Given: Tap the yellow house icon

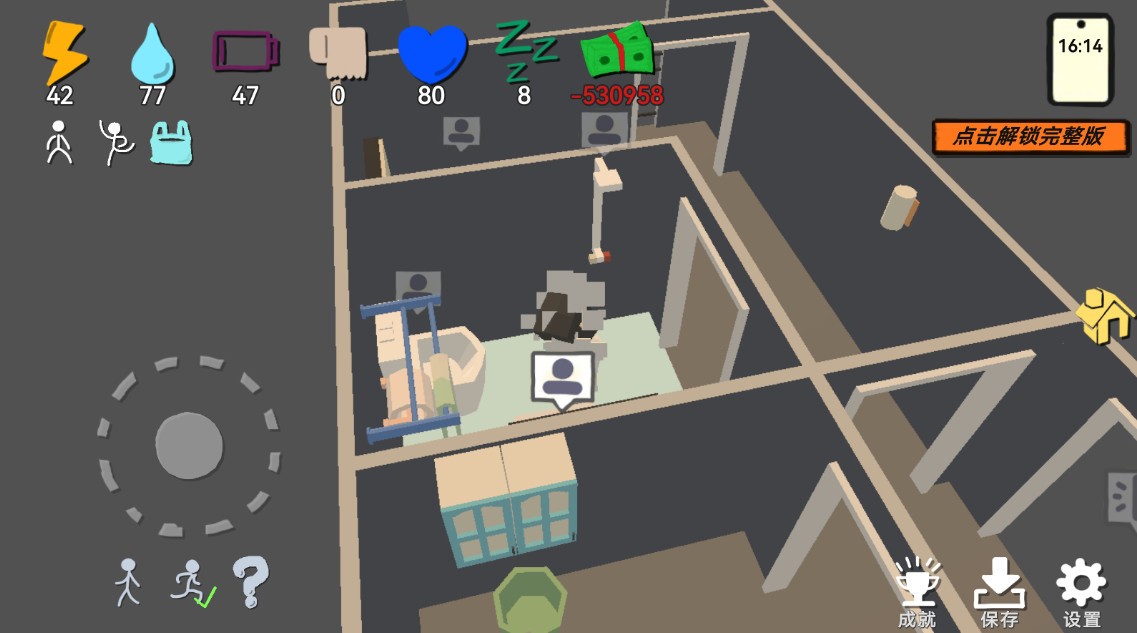Looking at the screenshot, I should tap(1106, 315).
